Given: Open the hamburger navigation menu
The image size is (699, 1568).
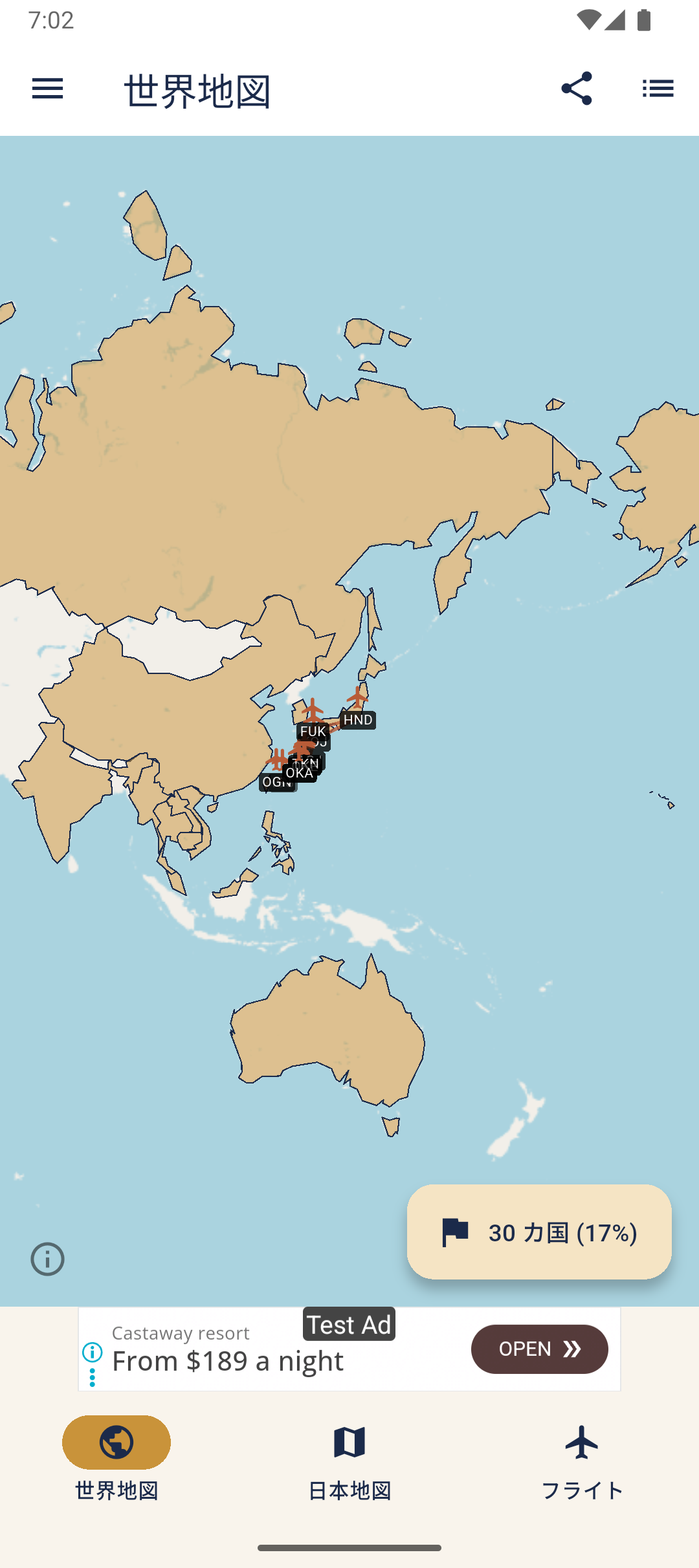Looking at the screenshot, I should click(47, 89).
